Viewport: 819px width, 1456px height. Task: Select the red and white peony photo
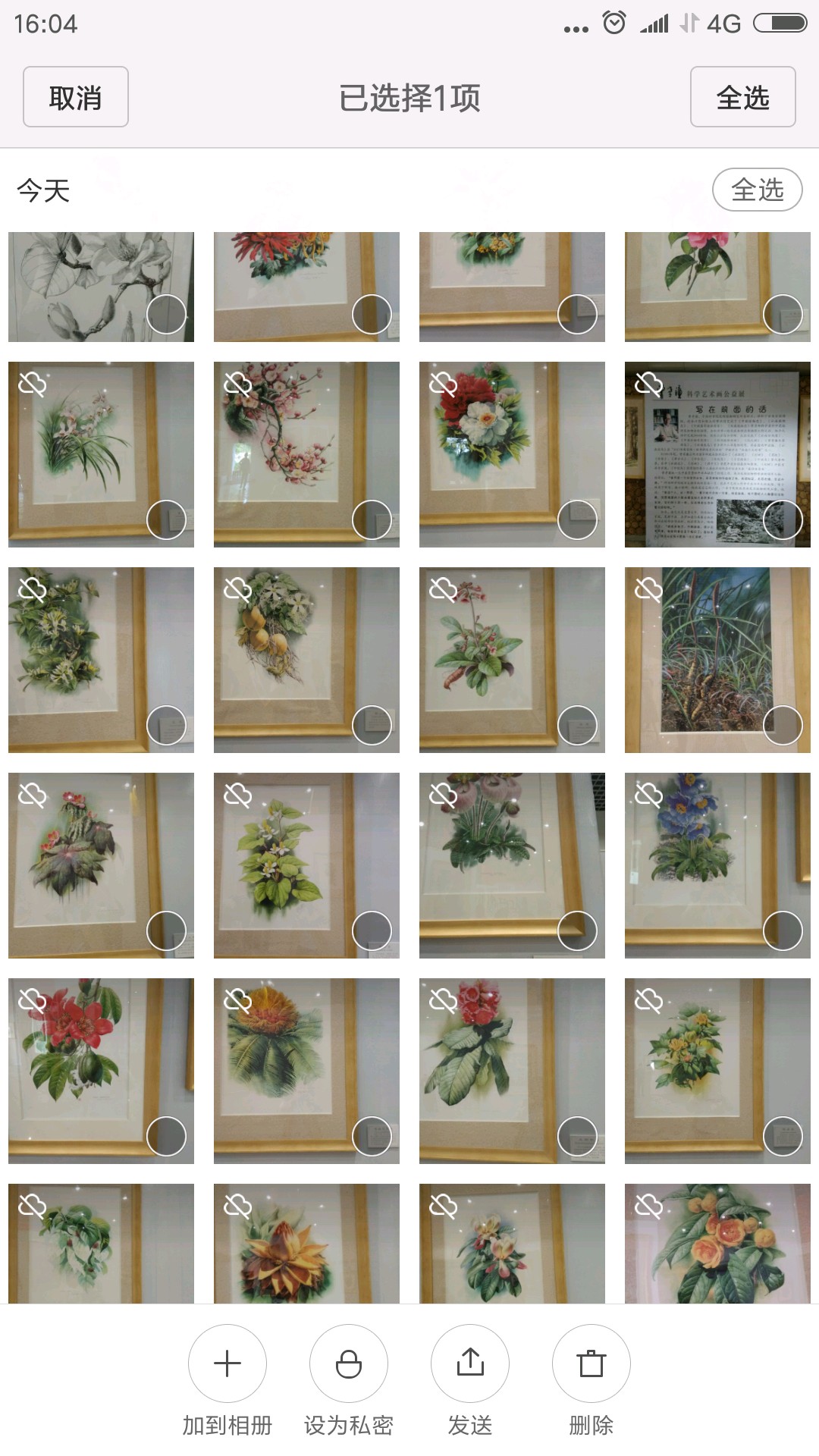click(577, 519)
